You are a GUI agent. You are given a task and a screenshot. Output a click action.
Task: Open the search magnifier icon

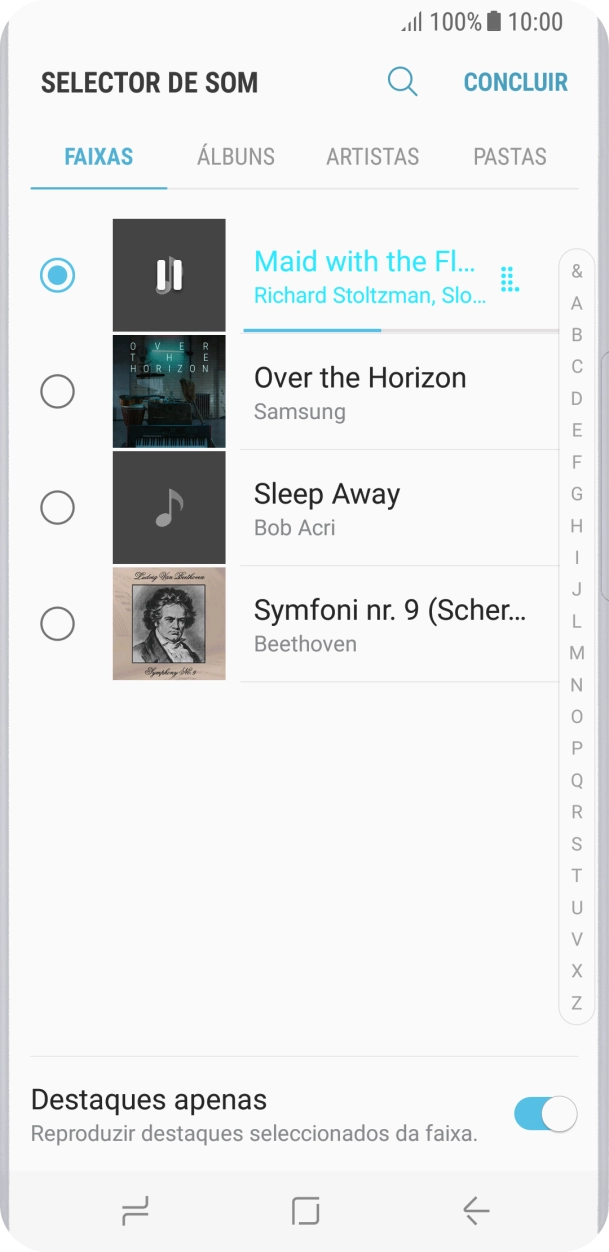tap(402, 82)
